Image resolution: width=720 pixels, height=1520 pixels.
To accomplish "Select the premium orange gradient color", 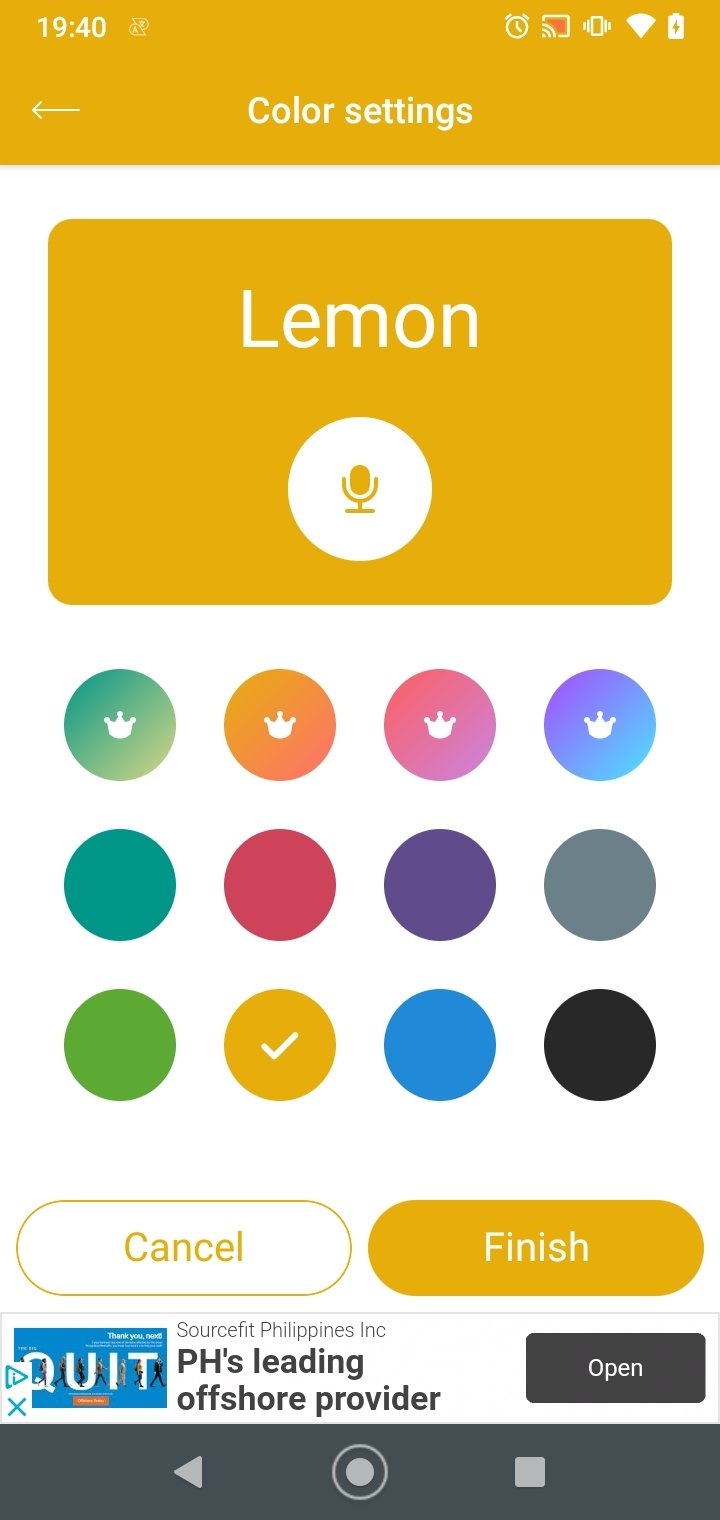I will point(280,725).
